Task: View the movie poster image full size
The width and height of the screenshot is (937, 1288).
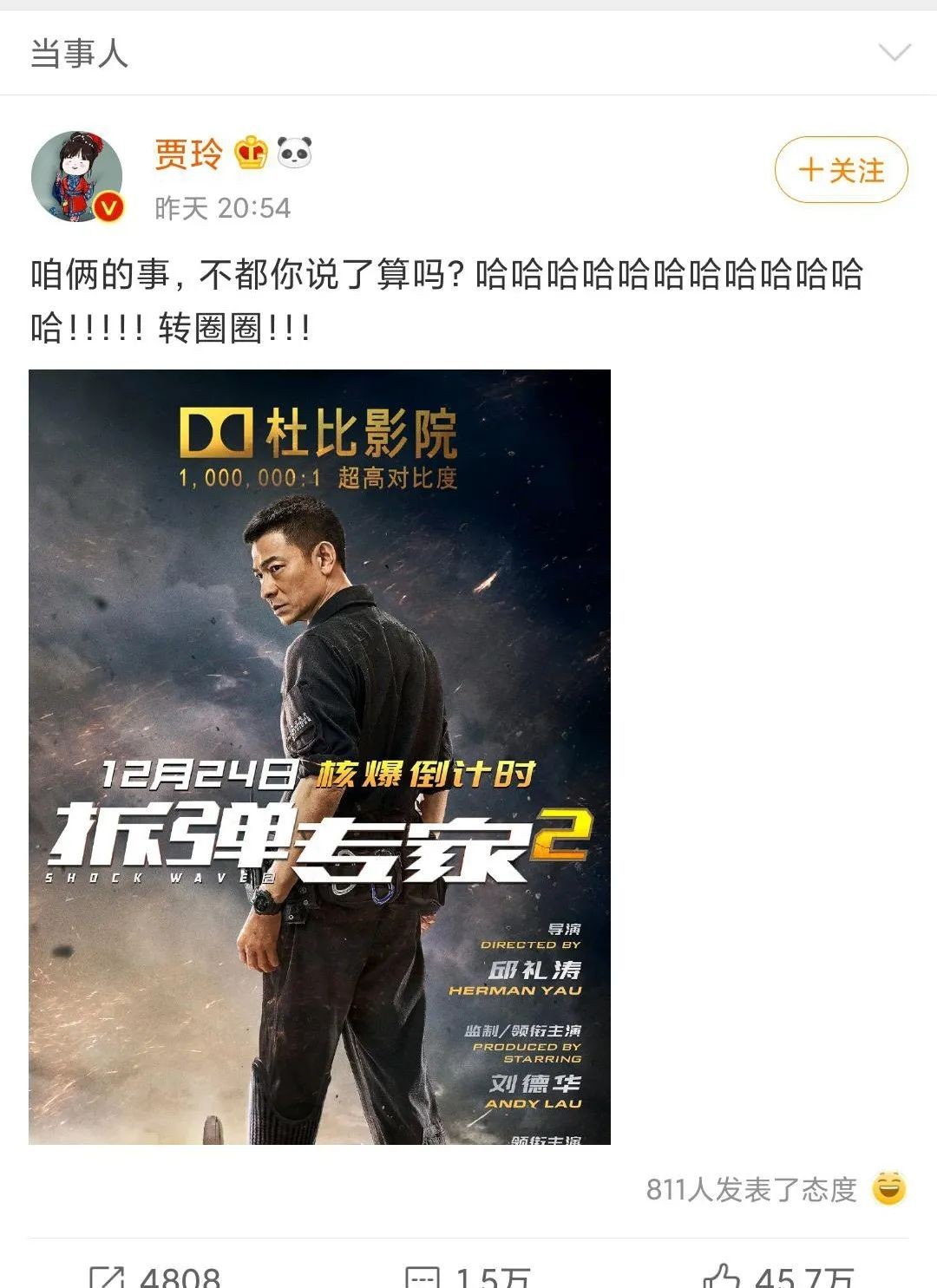Action: [319, 756]
